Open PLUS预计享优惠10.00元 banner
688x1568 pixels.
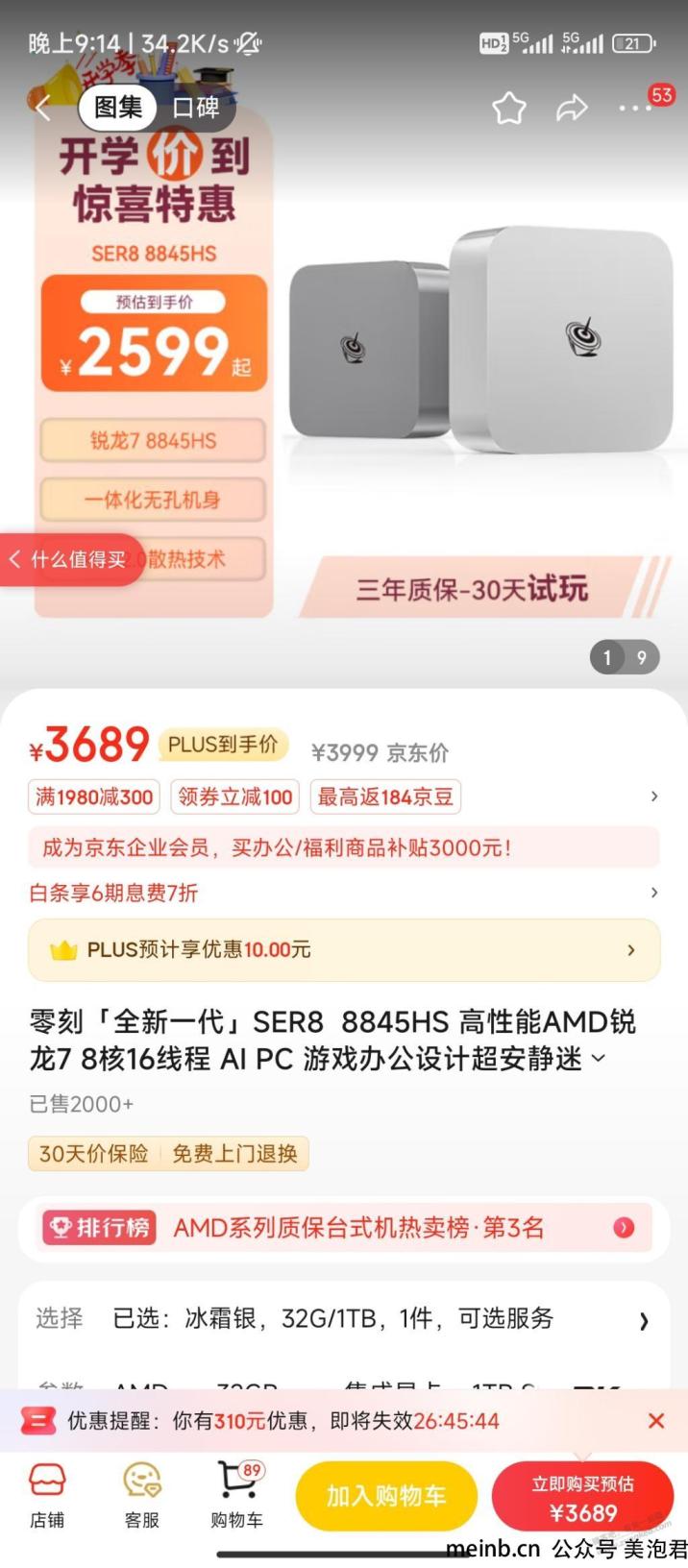click(x=344, y=949)
